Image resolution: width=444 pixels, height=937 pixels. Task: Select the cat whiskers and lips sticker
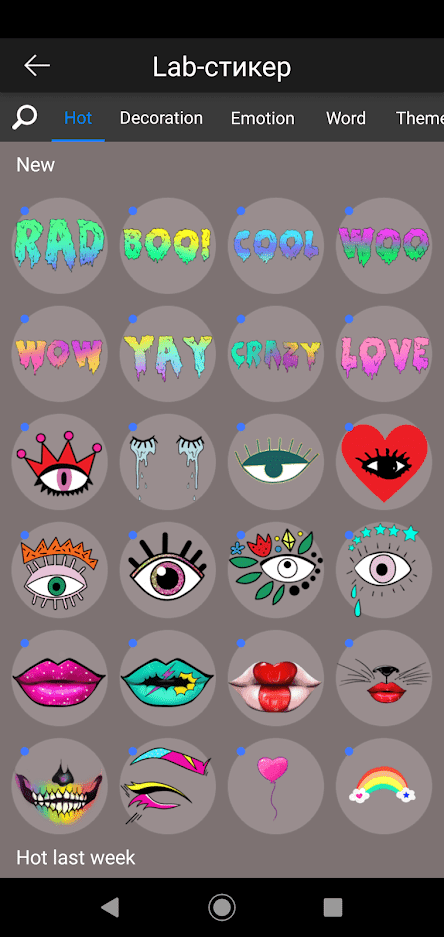(384, 678)
